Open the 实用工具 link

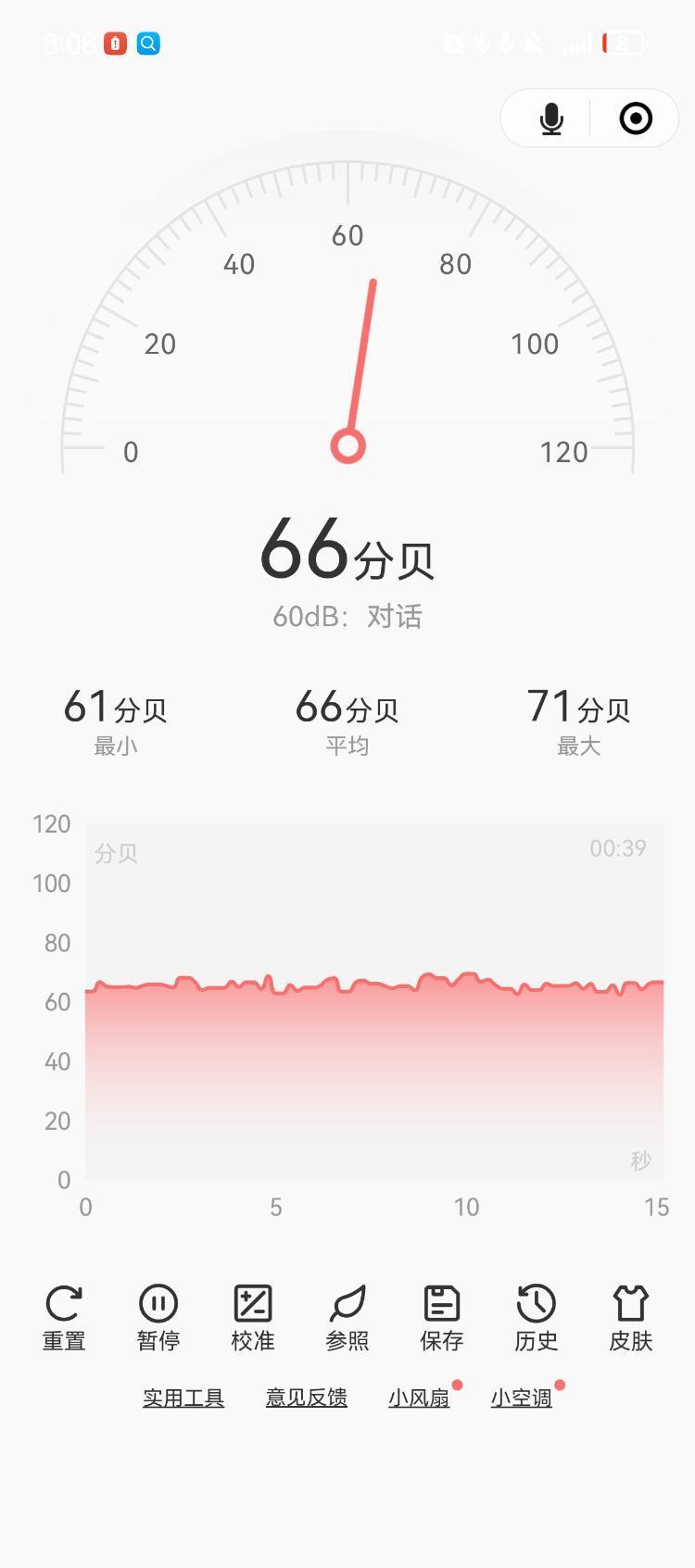coord(183,1398)
